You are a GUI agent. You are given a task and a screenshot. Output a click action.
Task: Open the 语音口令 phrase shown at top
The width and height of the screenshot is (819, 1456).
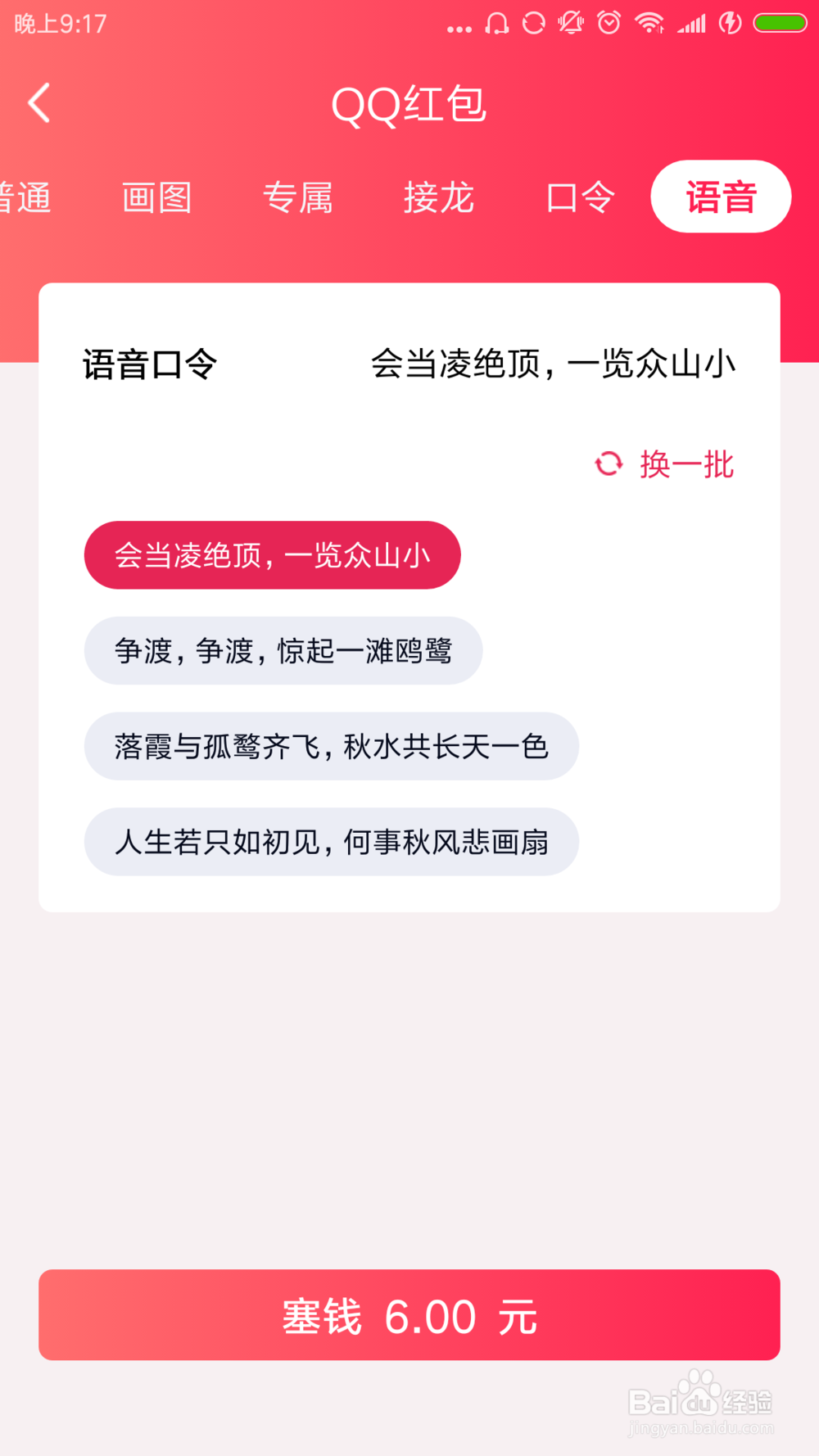click(554, 364)
